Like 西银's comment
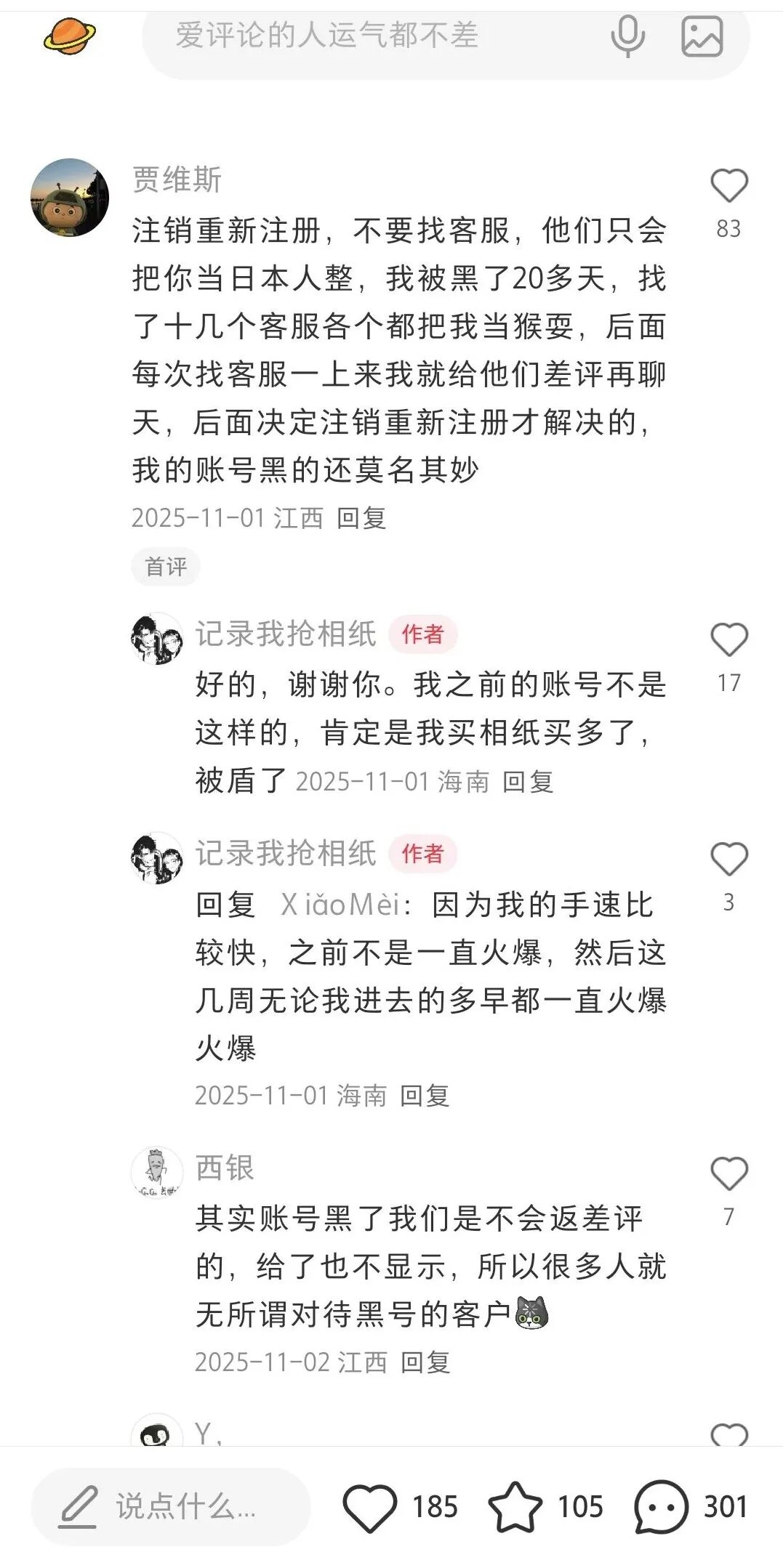Screen dimensions: 783x1568 728,1173
